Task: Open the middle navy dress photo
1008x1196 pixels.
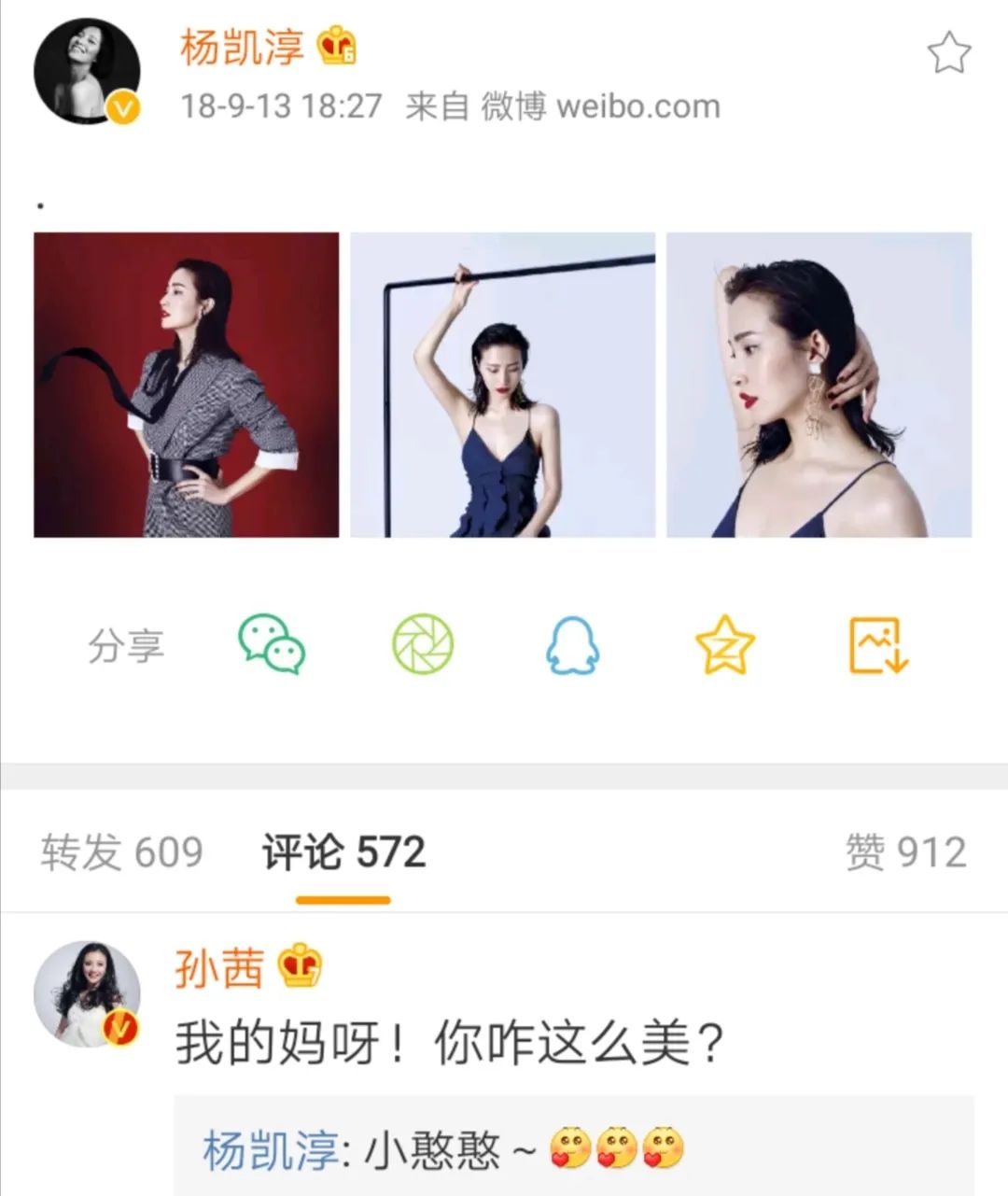Action: [504, 385]
